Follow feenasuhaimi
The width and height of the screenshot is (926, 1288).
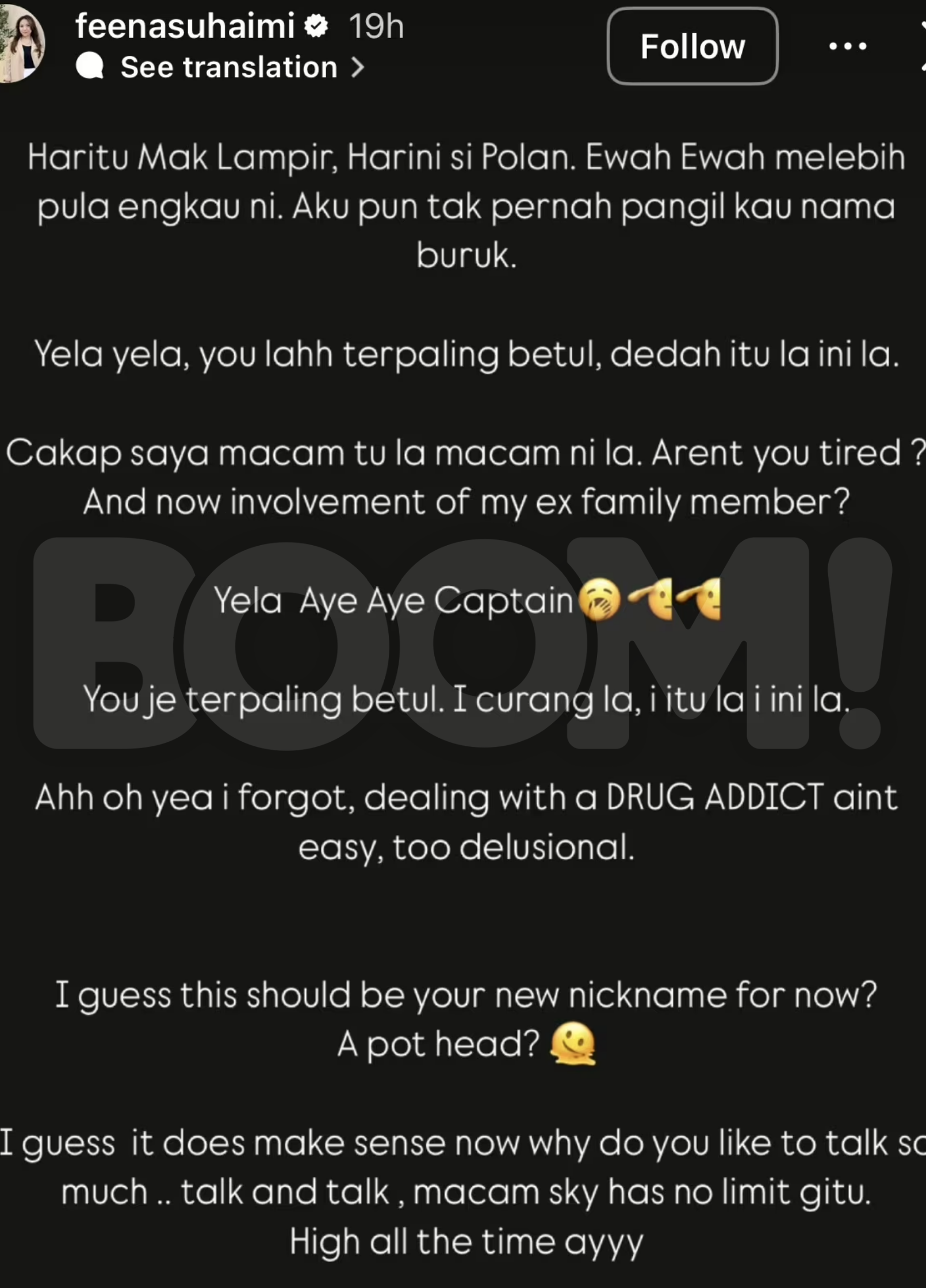692,46
